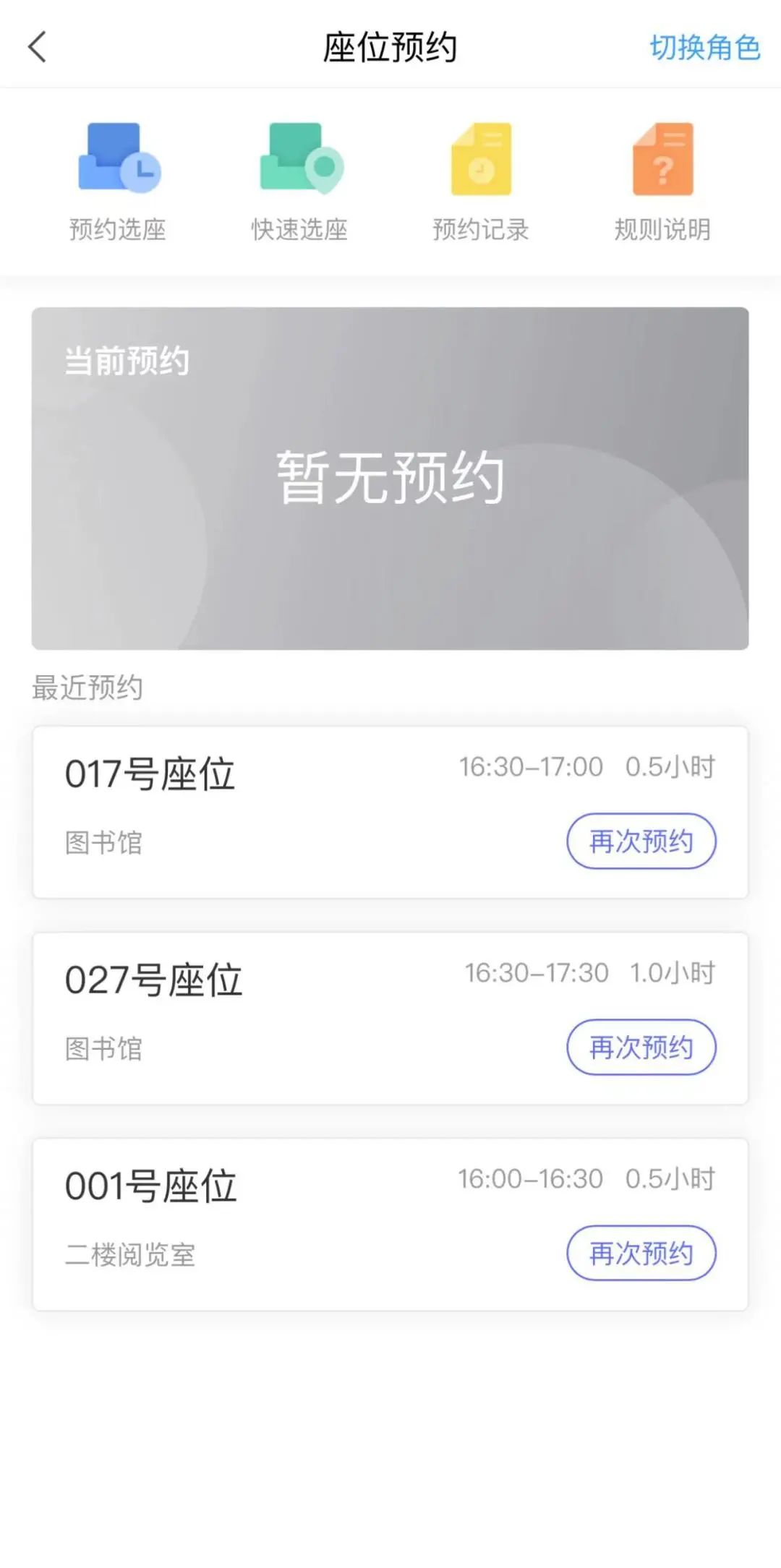Reserve seat 001 again via 再次预约
Image resolution: width=781 pixels, height=1568 pixels.
(x=641, y=1254)
